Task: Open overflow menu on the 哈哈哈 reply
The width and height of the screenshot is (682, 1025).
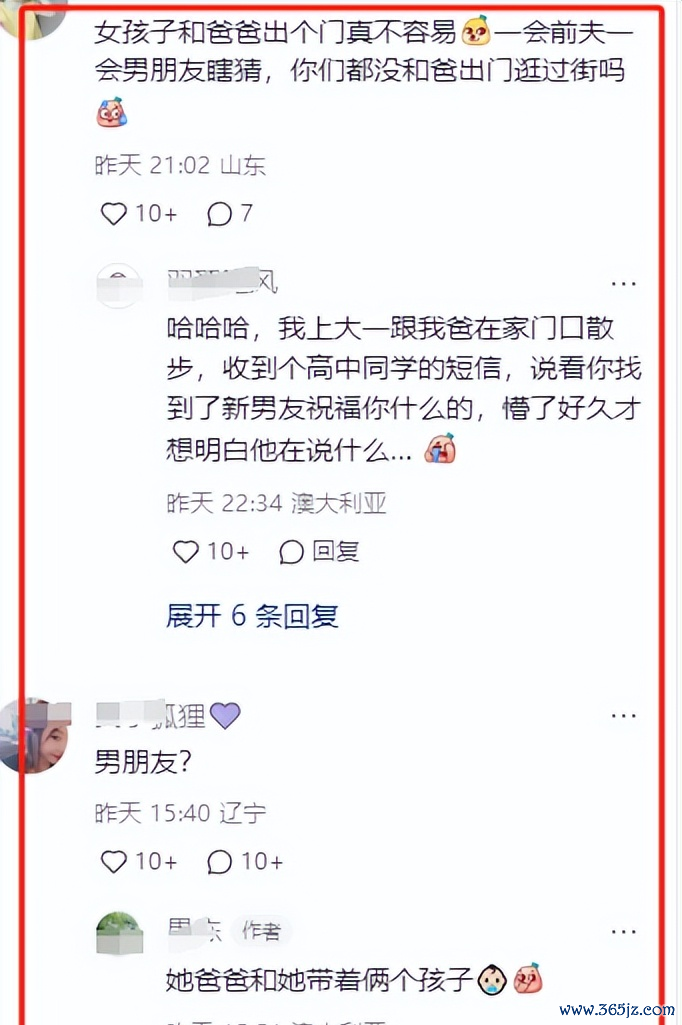Action: tap(624, 283)
